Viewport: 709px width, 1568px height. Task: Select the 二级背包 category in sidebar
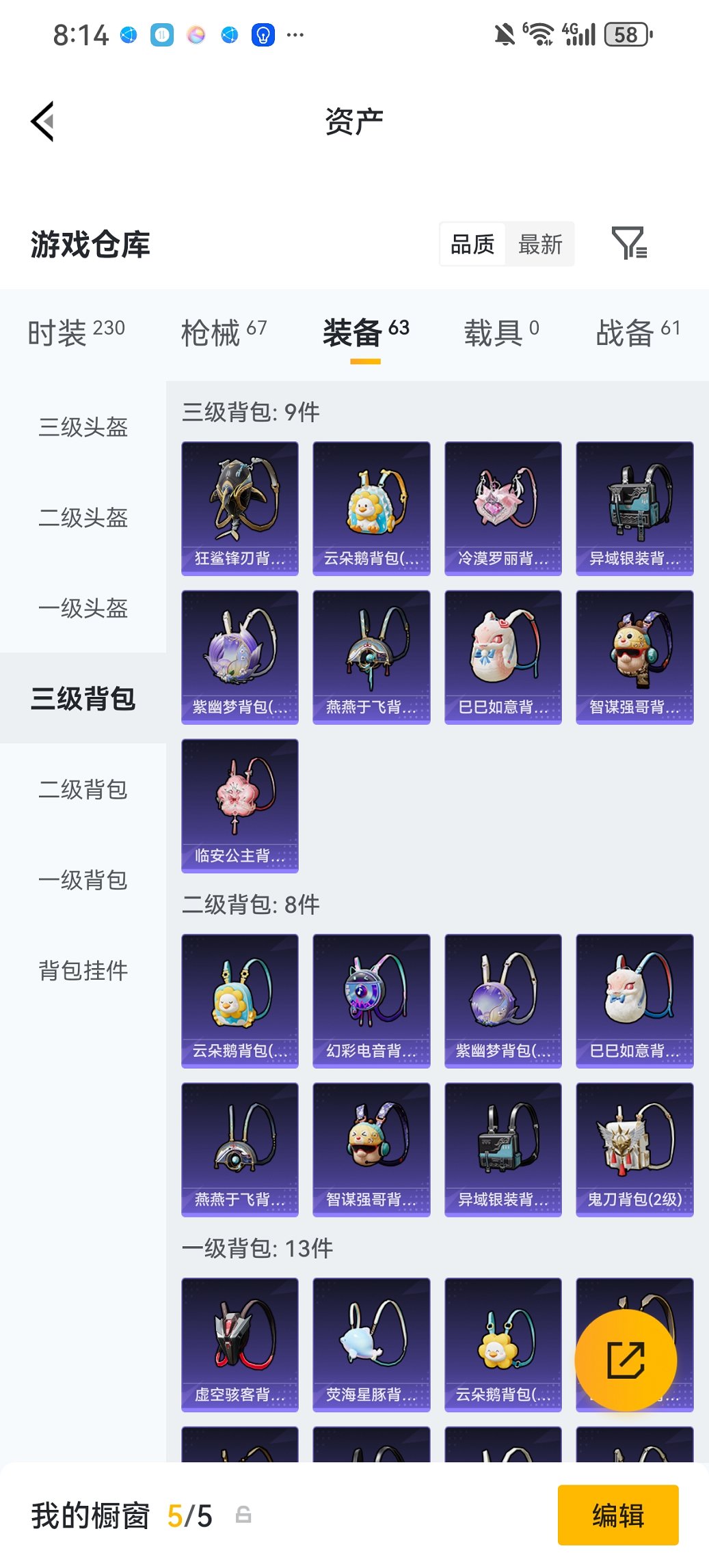point(82,790)
